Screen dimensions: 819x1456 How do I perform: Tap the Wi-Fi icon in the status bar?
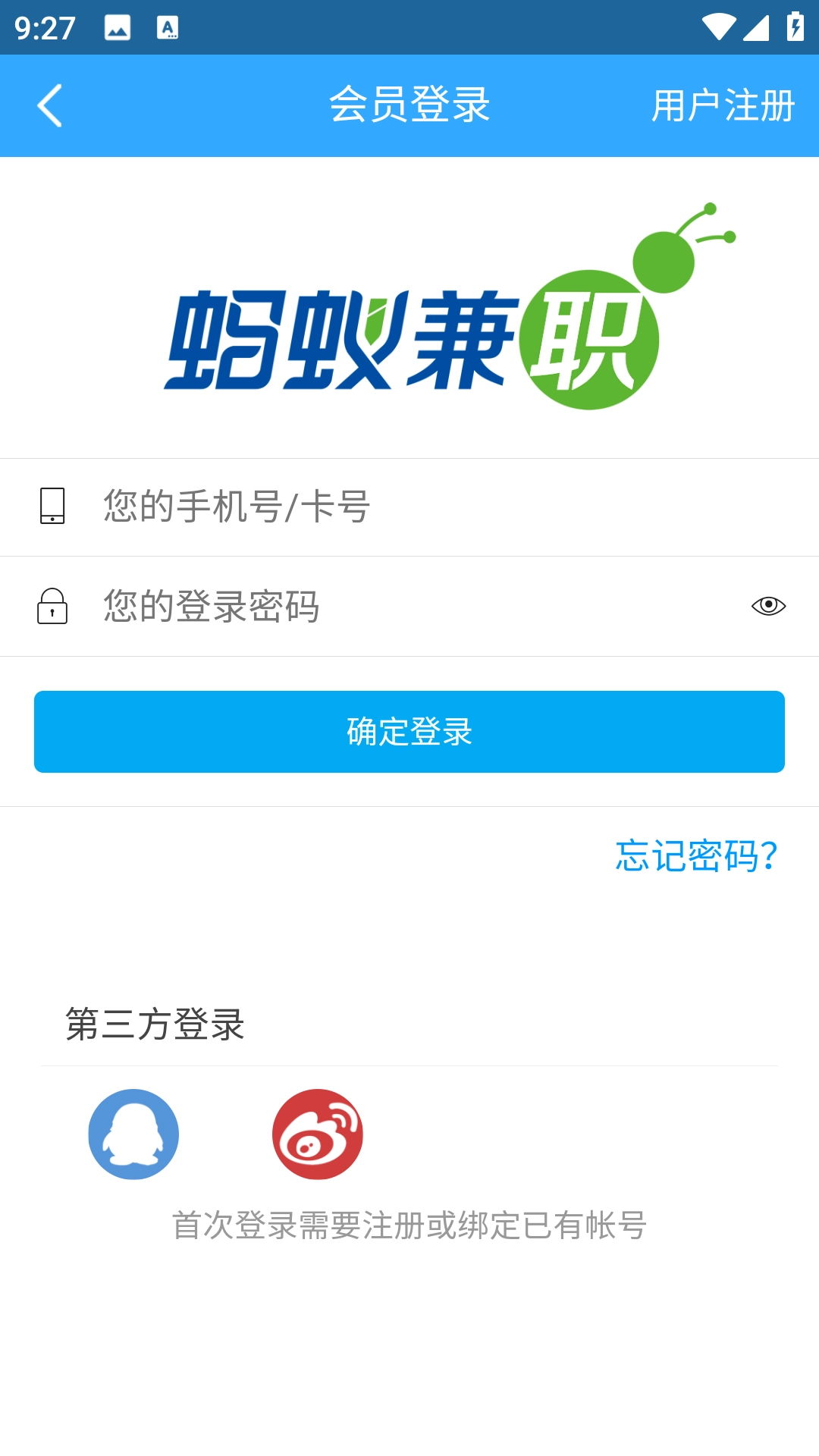(x=718, y=25)
